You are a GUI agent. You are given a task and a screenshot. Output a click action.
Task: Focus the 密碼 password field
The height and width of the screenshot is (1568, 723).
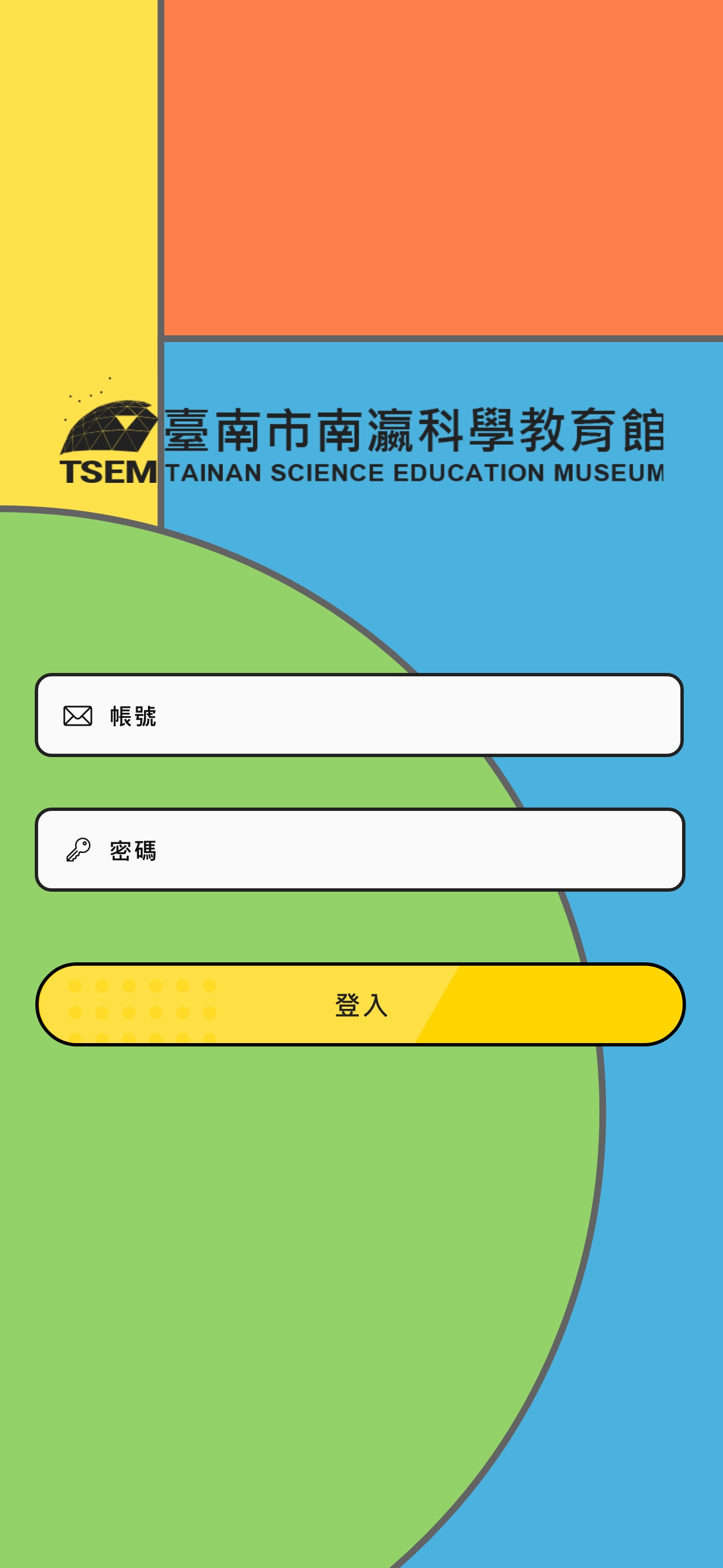[x=359, y=850]
